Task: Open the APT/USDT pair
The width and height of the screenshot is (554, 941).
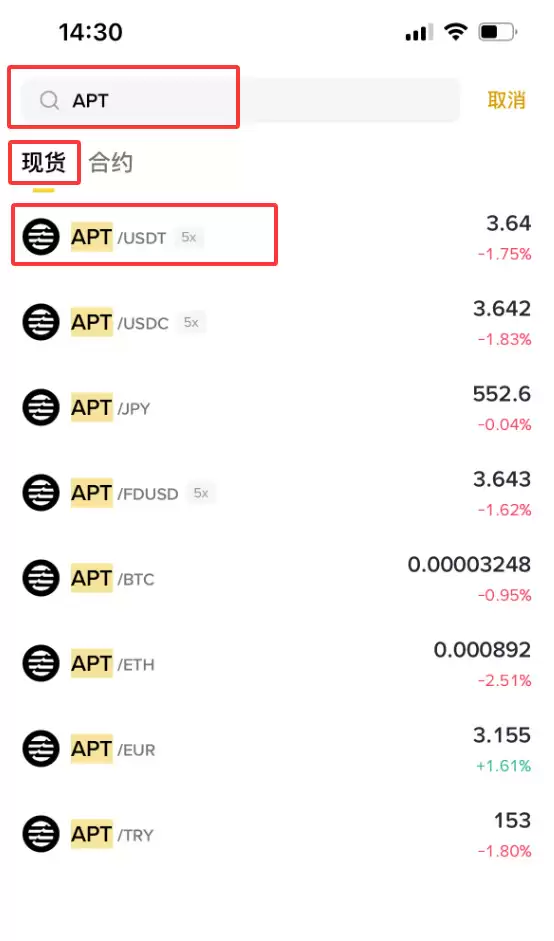Action: [277, 238]
